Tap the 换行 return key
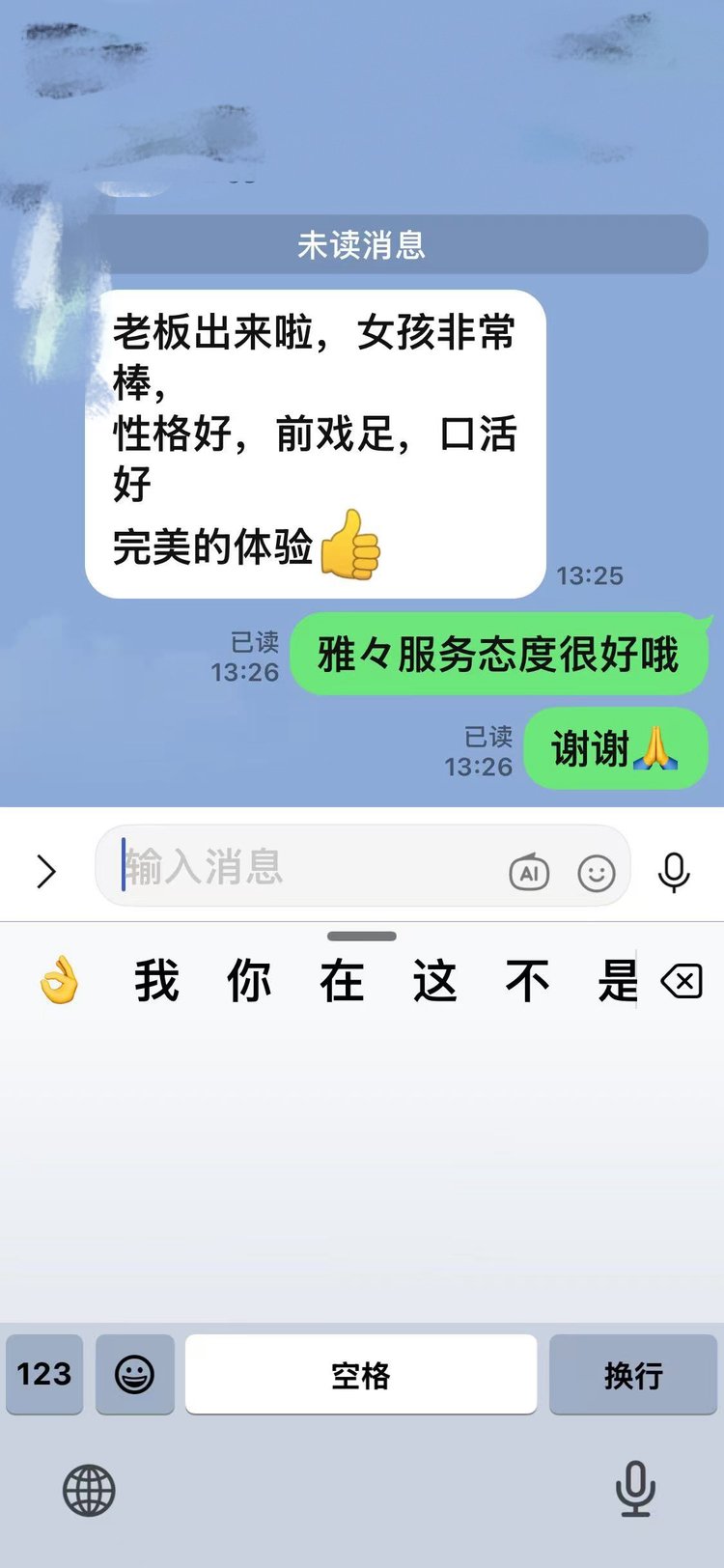 (x=633, y=1374)
